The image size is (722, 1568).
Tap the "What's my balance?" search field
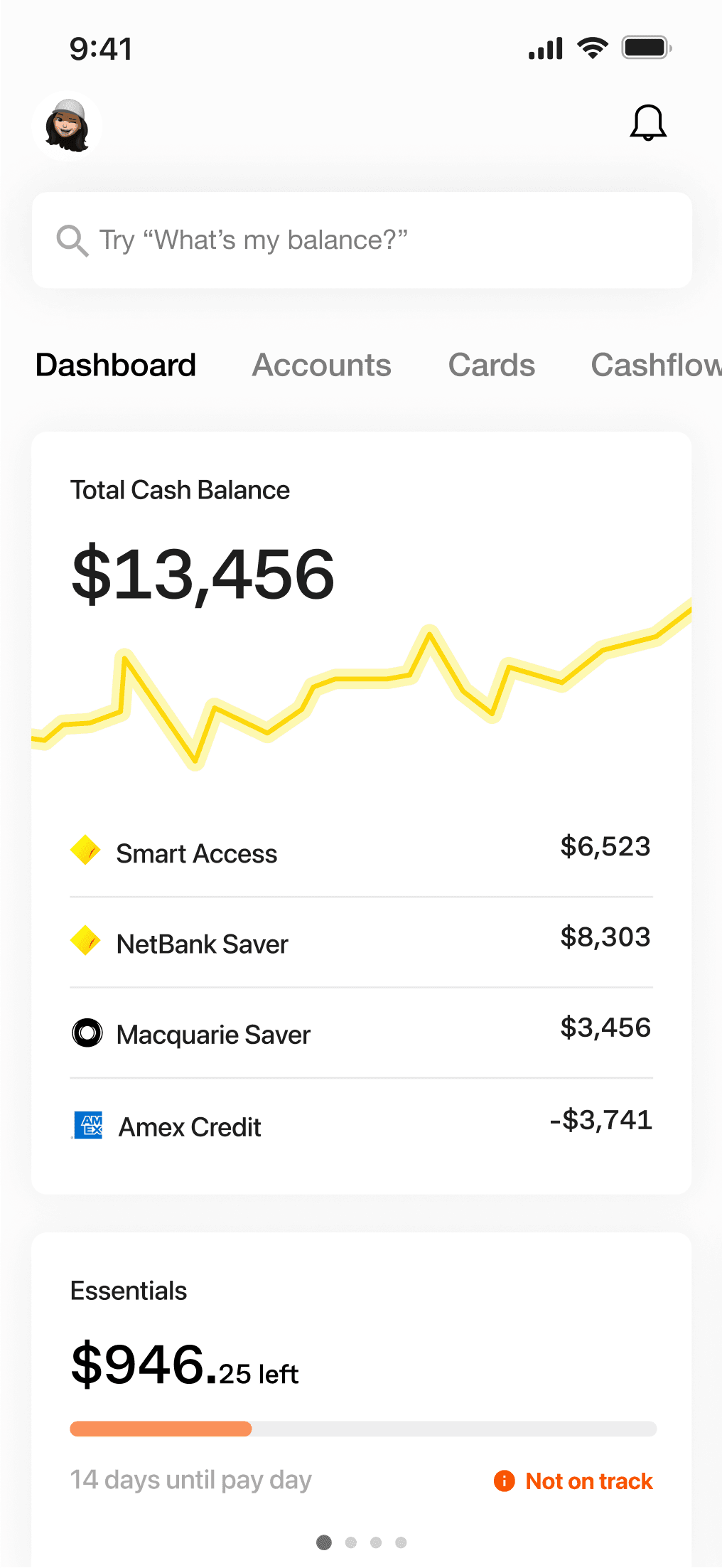362,240
